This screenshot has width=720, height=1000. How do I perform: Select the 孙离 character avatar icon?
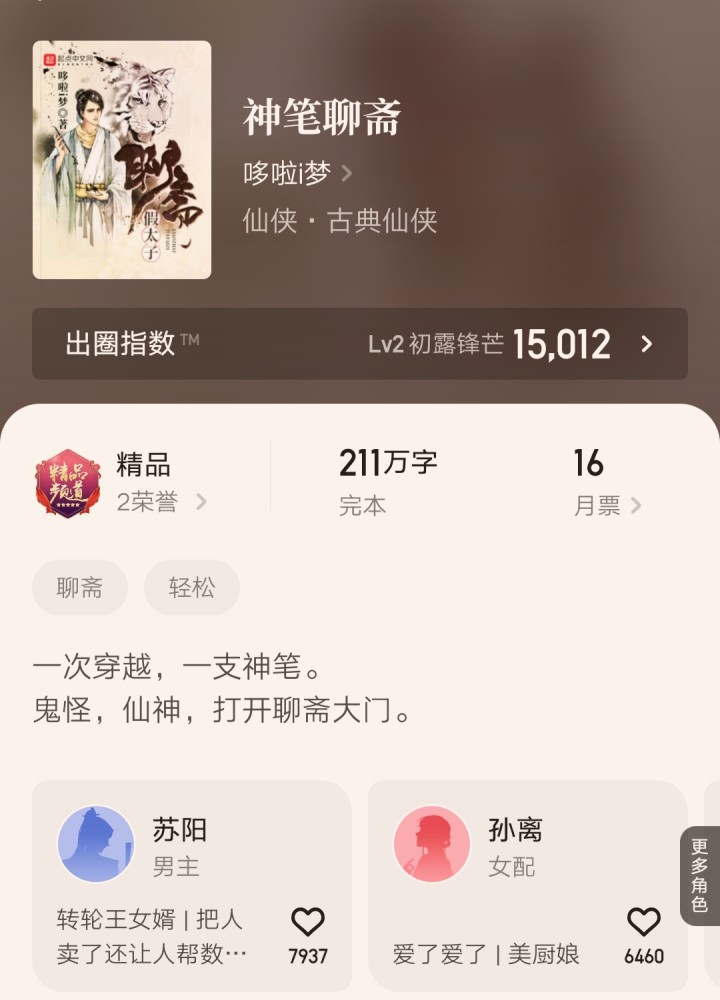tap(431, 844)
